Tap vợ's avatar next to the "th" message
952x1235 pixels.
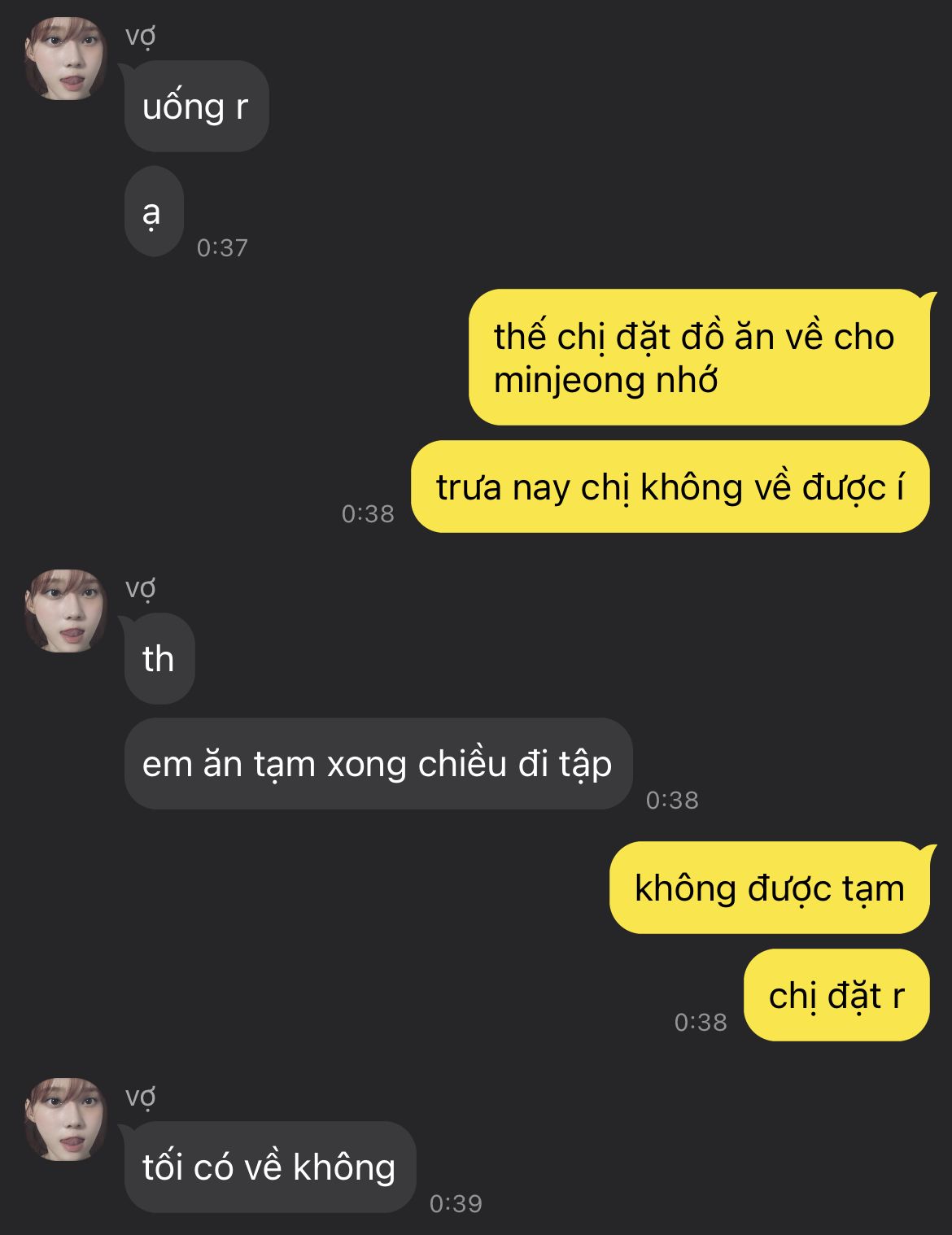pos(65,611)
